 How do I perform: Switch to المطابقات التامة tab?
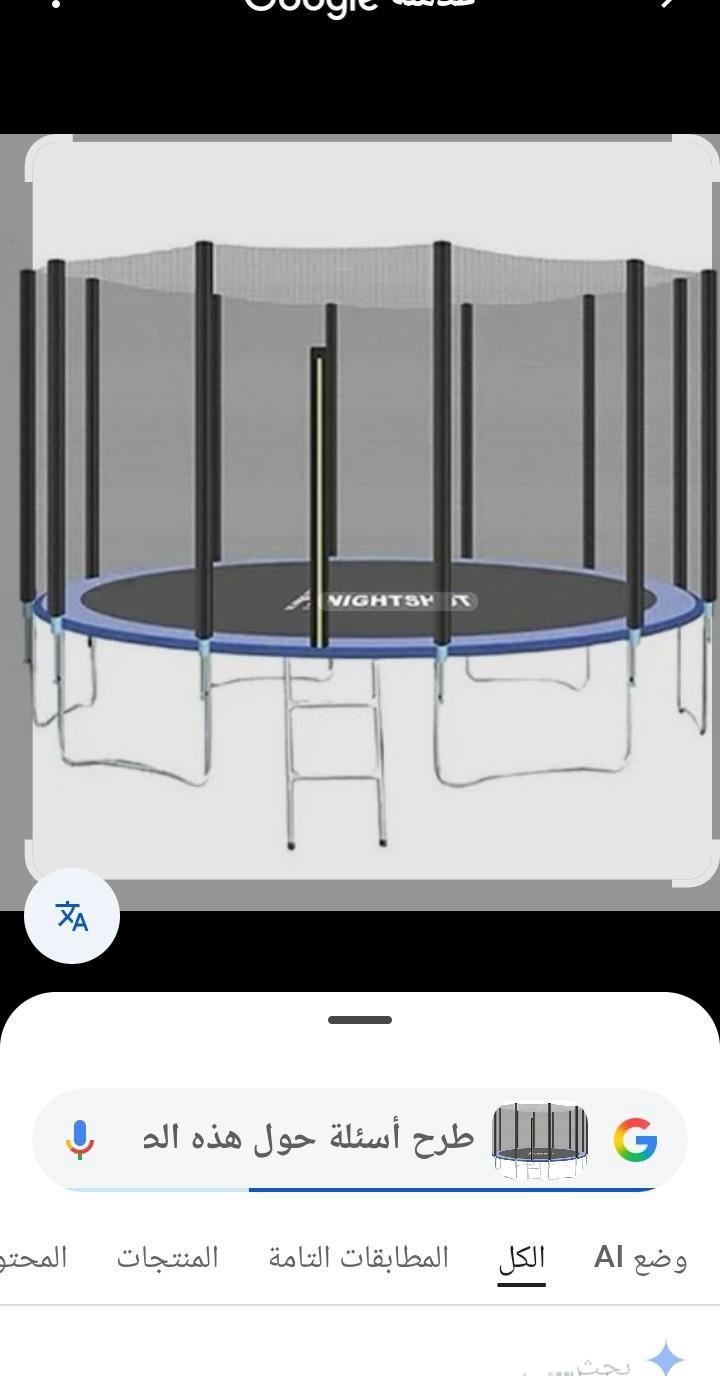[x=359, y=1257]
